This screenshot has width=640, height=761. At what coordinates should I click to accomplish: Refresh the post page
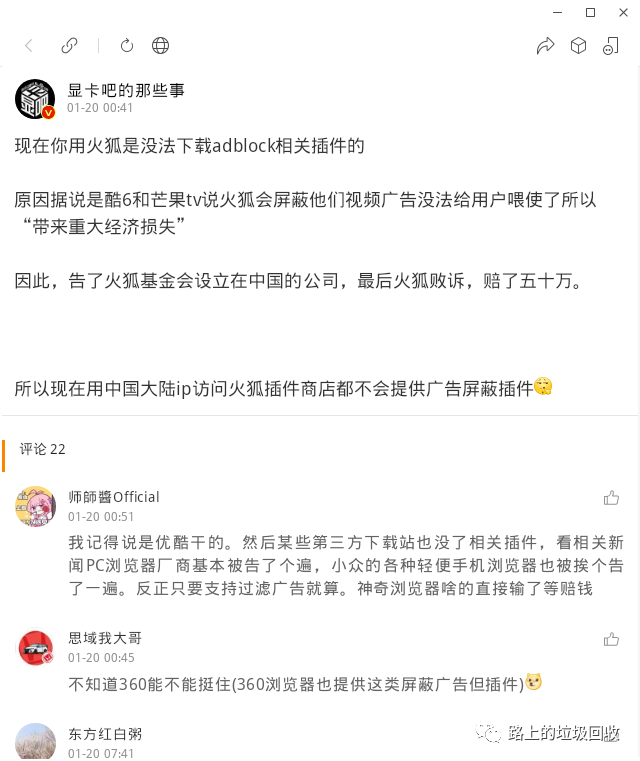pos(127,45)
